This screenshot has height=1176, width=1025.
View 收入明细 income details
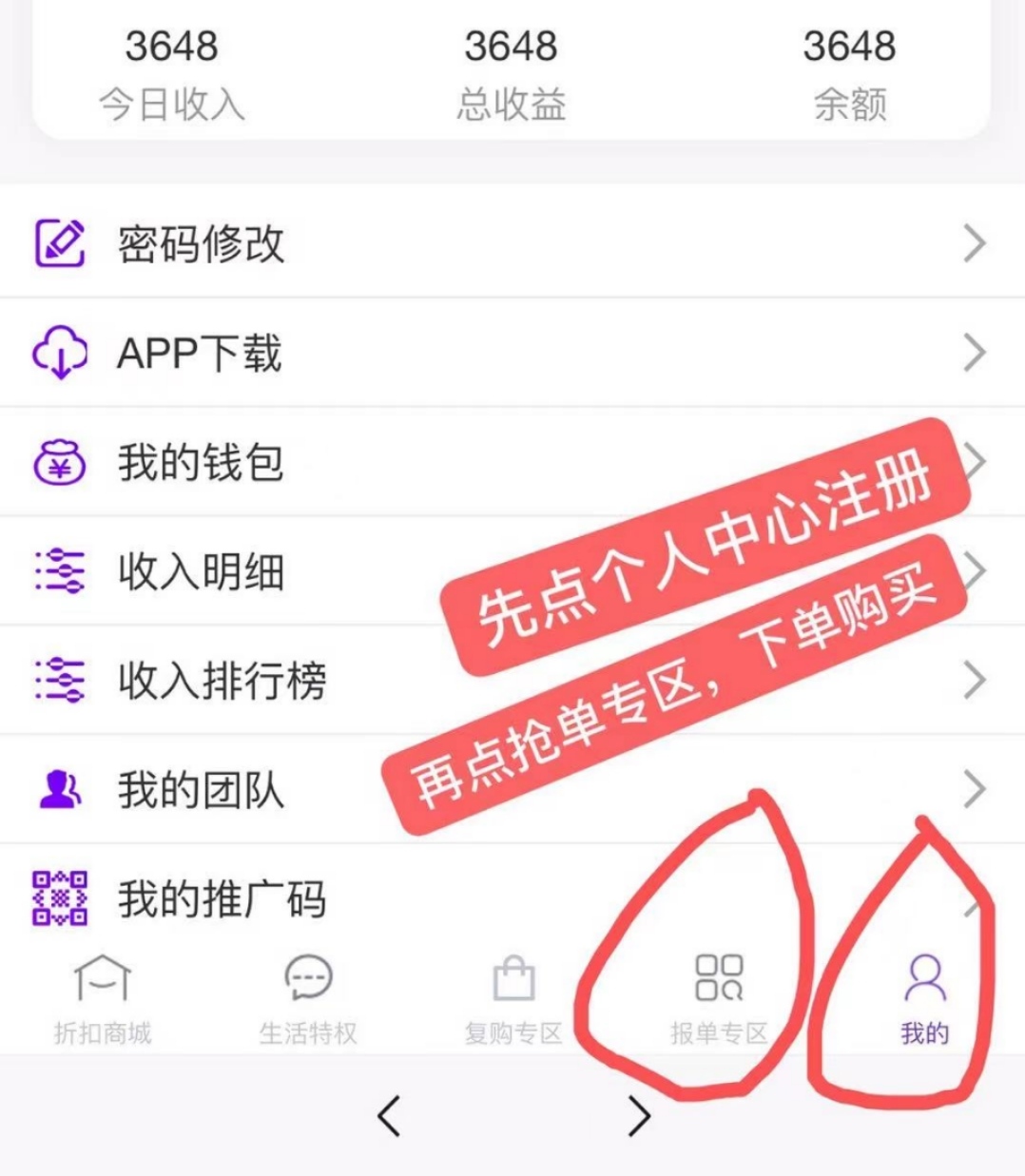click(x=200, y=571)
